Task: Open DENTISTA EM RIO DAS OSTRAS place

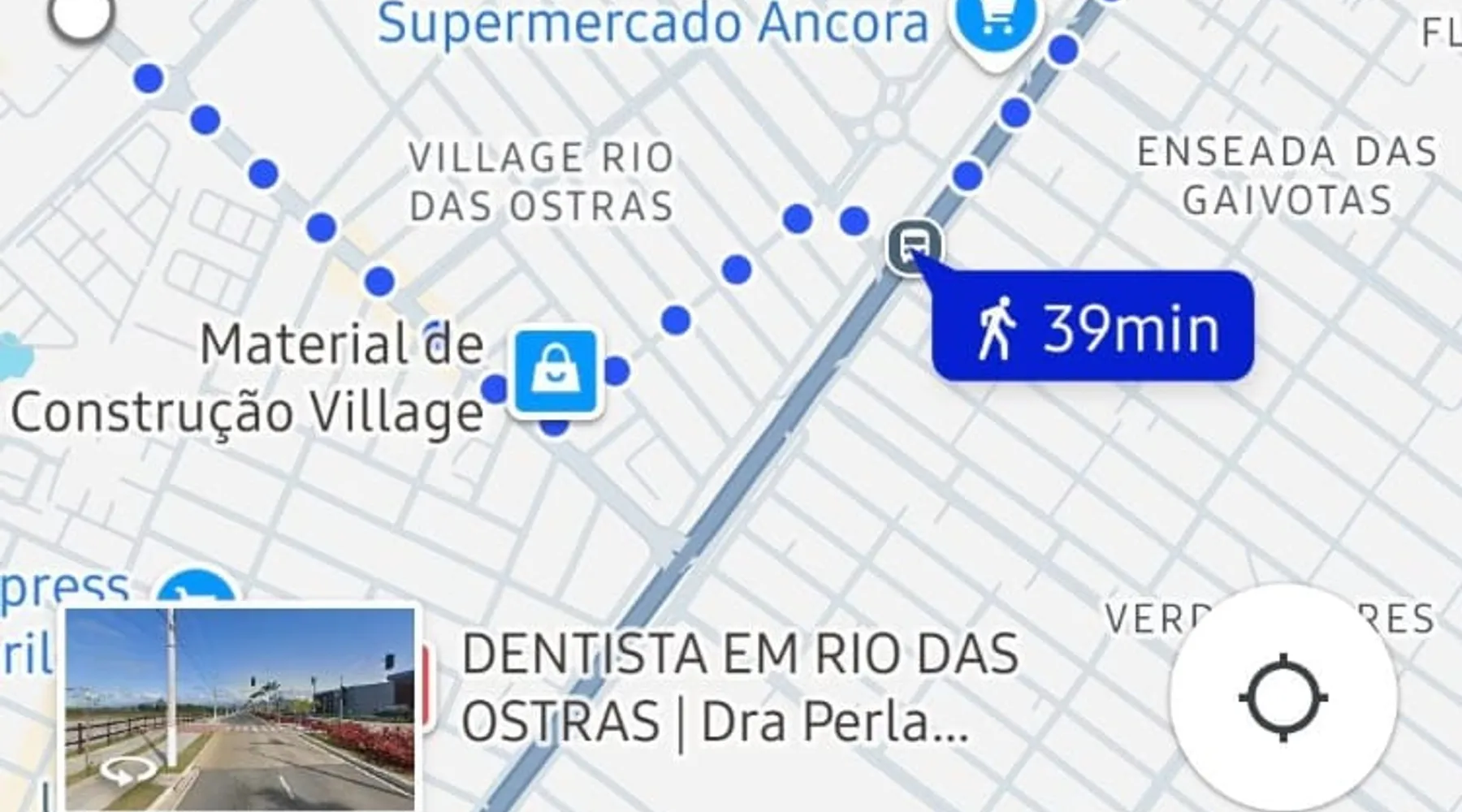Action: pyautogui.click(x=739, y=689)
